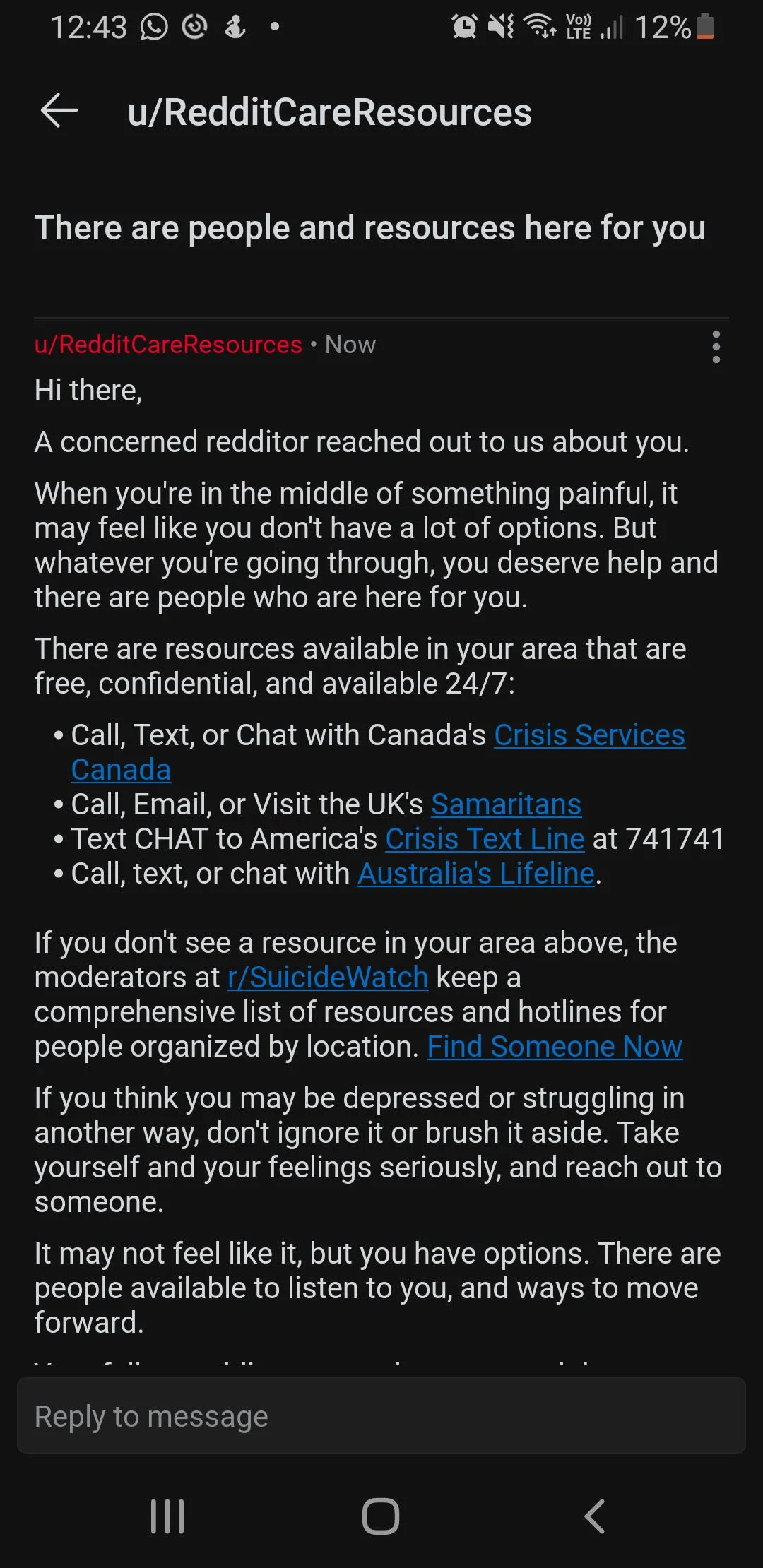Open recent apps from the navigation bar
This screenshot has width=763, height=1568.
[167, 1516]
